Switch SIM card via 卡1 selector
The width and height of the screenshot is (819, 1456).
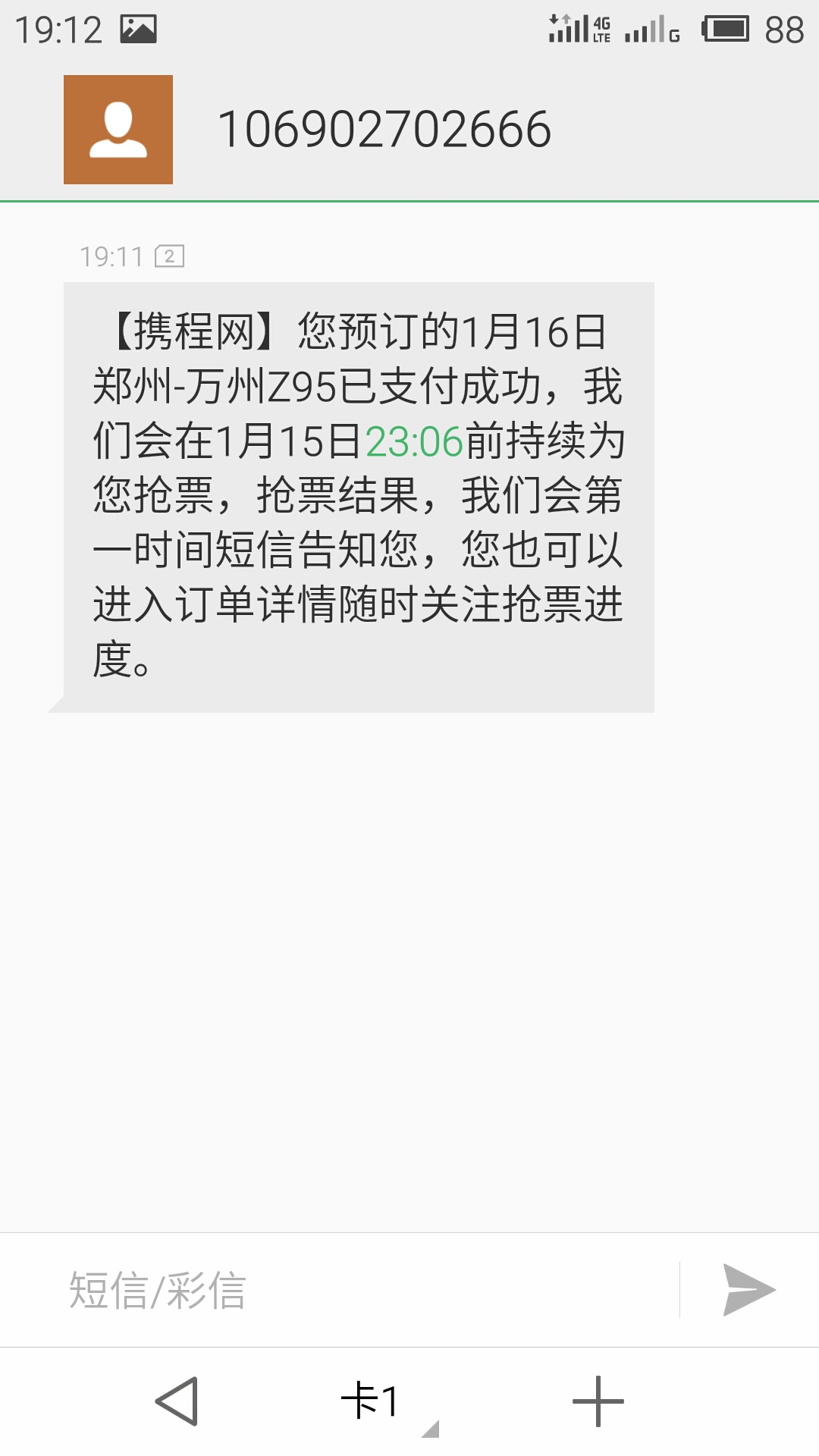(x=372, y=1401)
